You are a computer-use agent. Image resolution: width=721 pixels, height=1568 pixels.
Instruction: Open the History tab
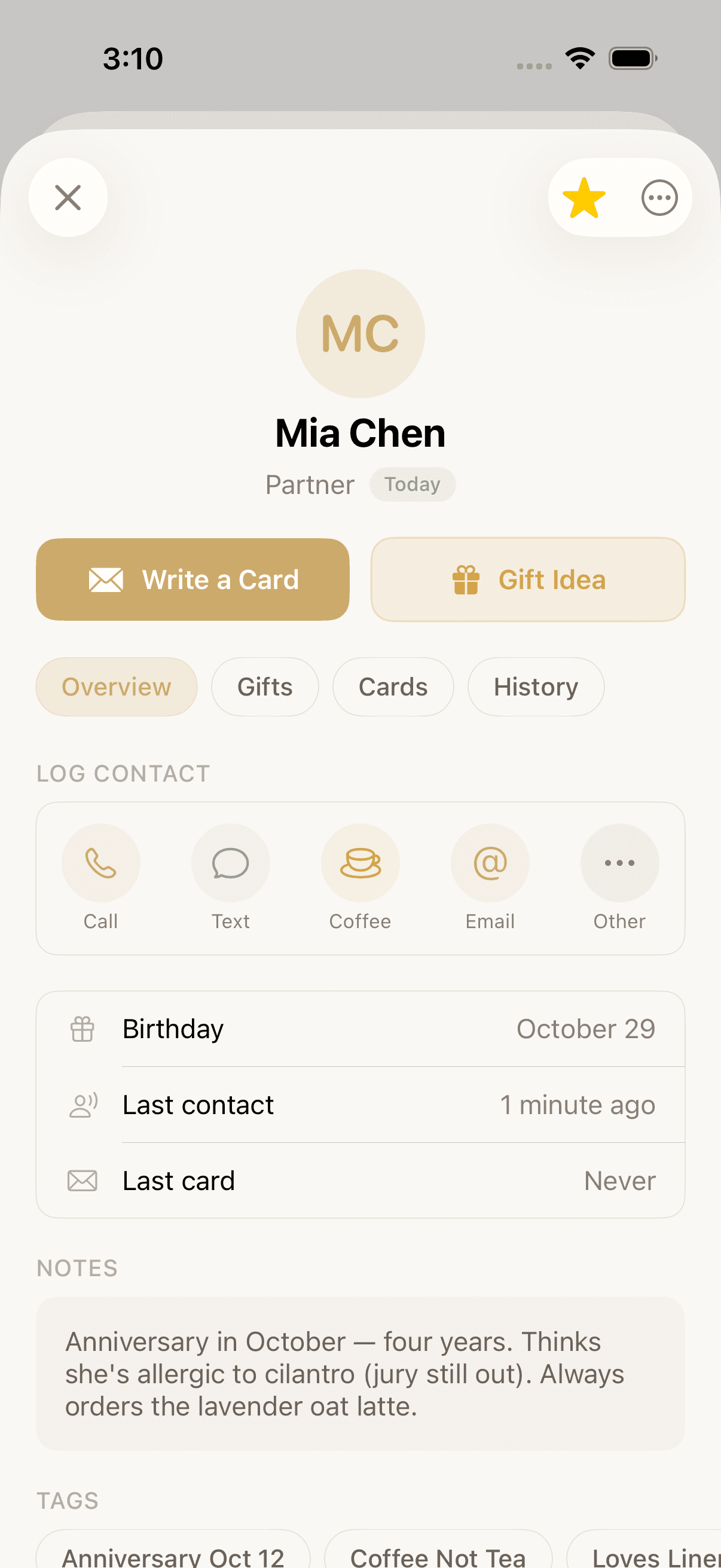pyautogui.click(x=536, y=687)
